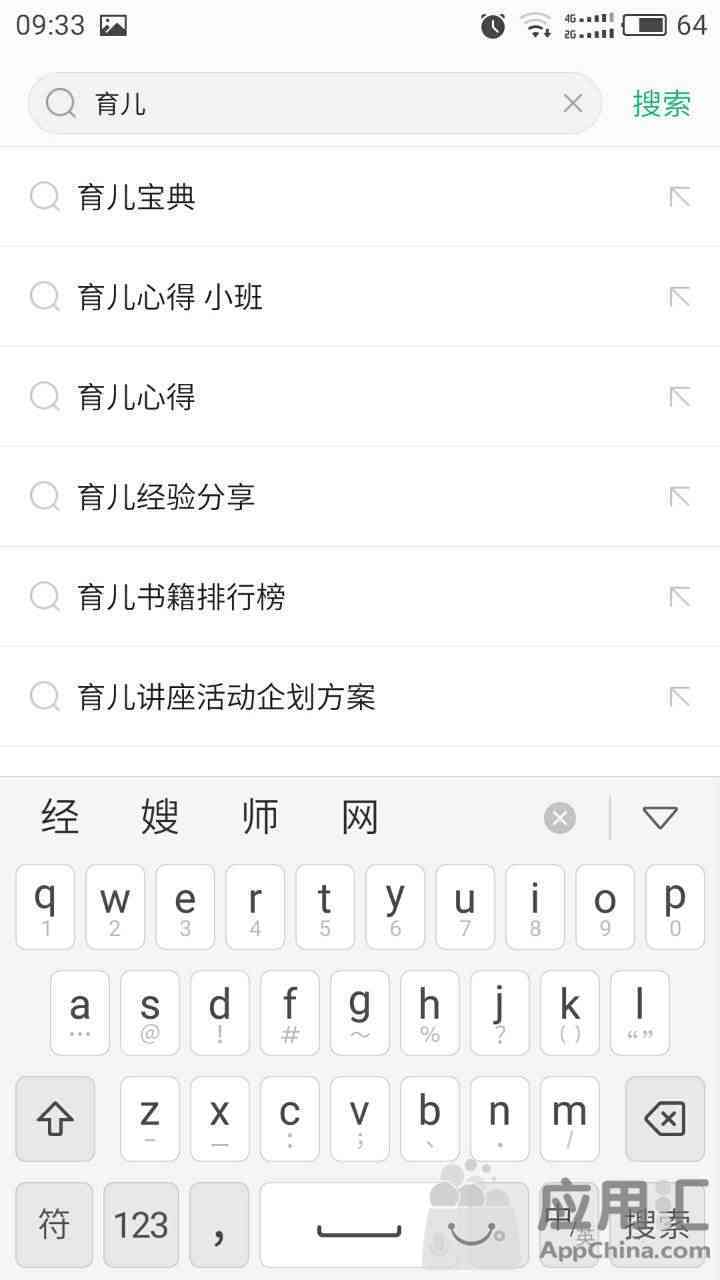The height and width of the screenshot is (1280, 720).
Task: Select the suggestion 育儿心得 小班
Action: [360, 297]
